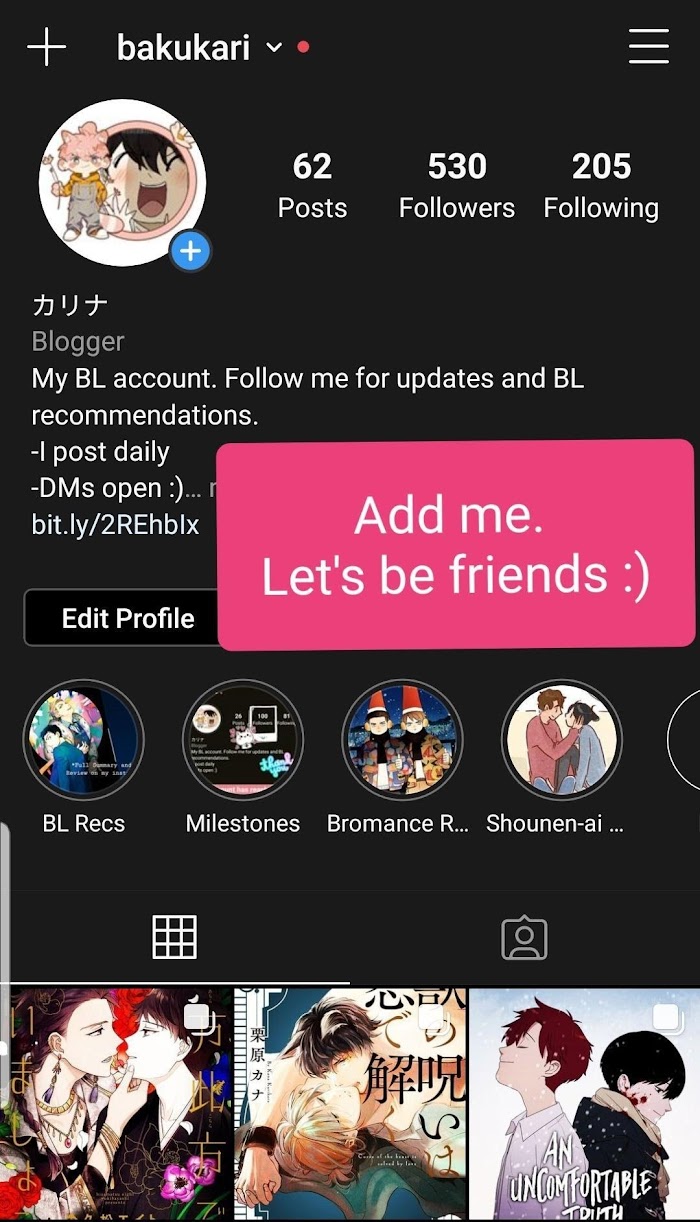Open the Milestones highlight

pos(243,741)
